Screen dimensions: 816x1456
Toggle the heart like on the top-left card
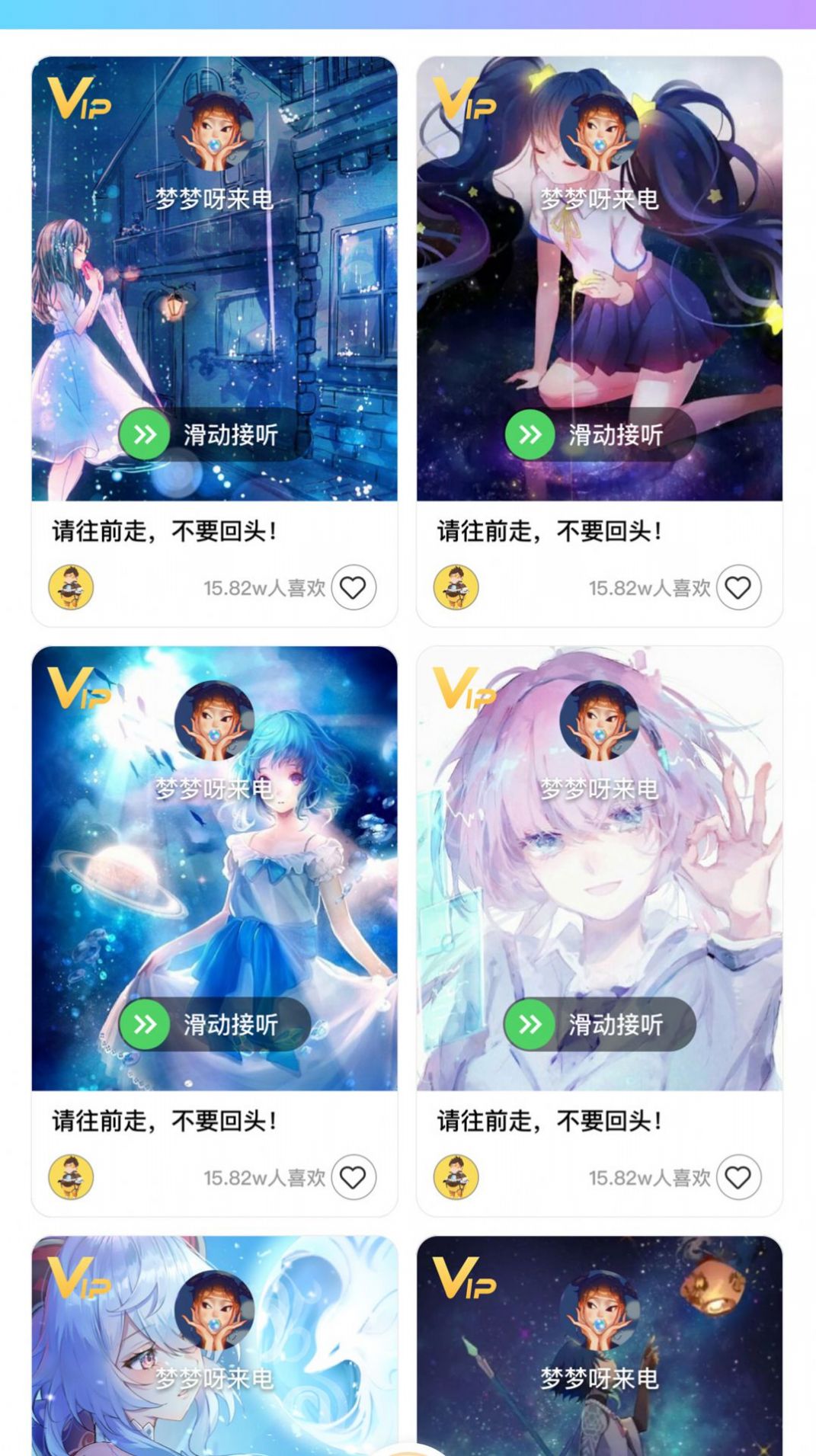coord(354,587)
